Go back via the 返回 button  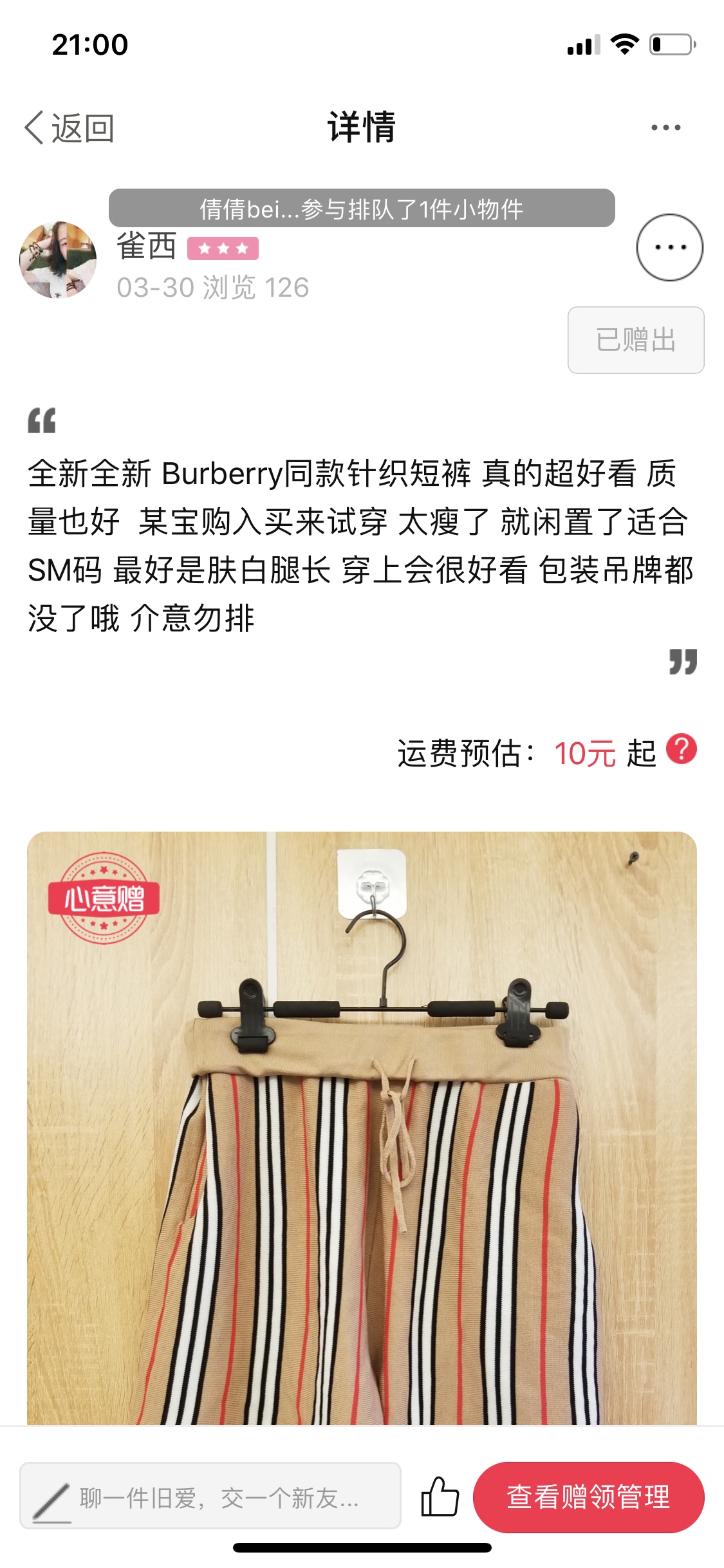[70, 128]
